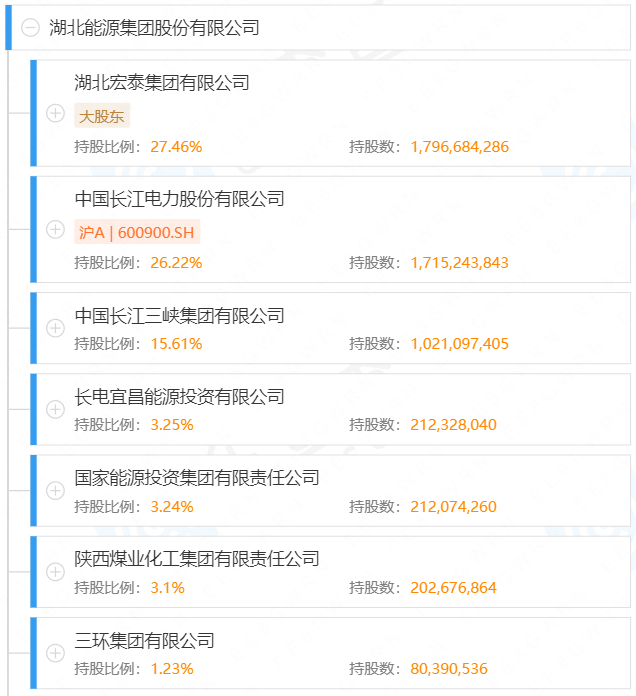This screenshot has height=696, width=636.
Task: Collapse the 湖北能源集团股份有限公司 root node
Action: click(x=30, y=28)
